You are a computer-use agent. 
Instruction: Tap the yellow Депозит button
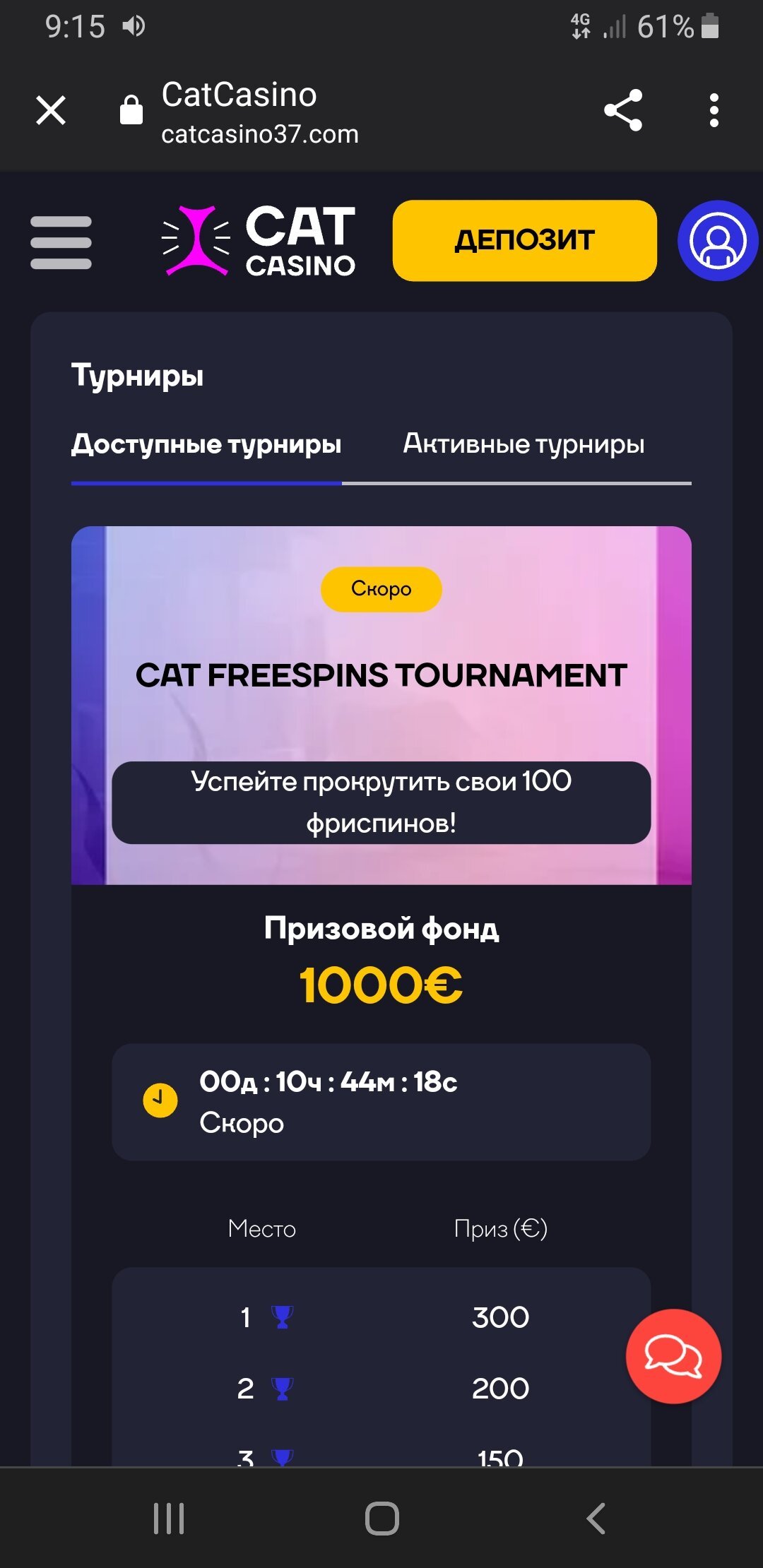524,240
